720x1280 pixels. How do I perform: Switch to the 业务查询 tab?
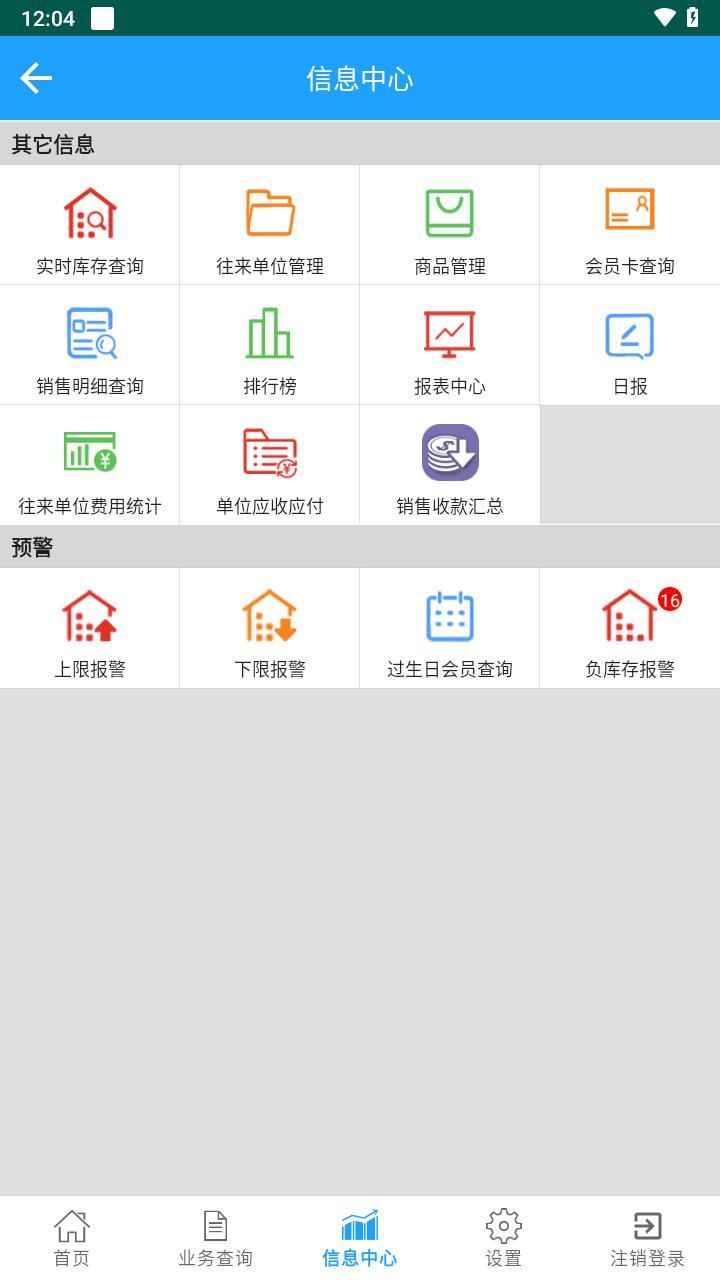coord(216,1238)
